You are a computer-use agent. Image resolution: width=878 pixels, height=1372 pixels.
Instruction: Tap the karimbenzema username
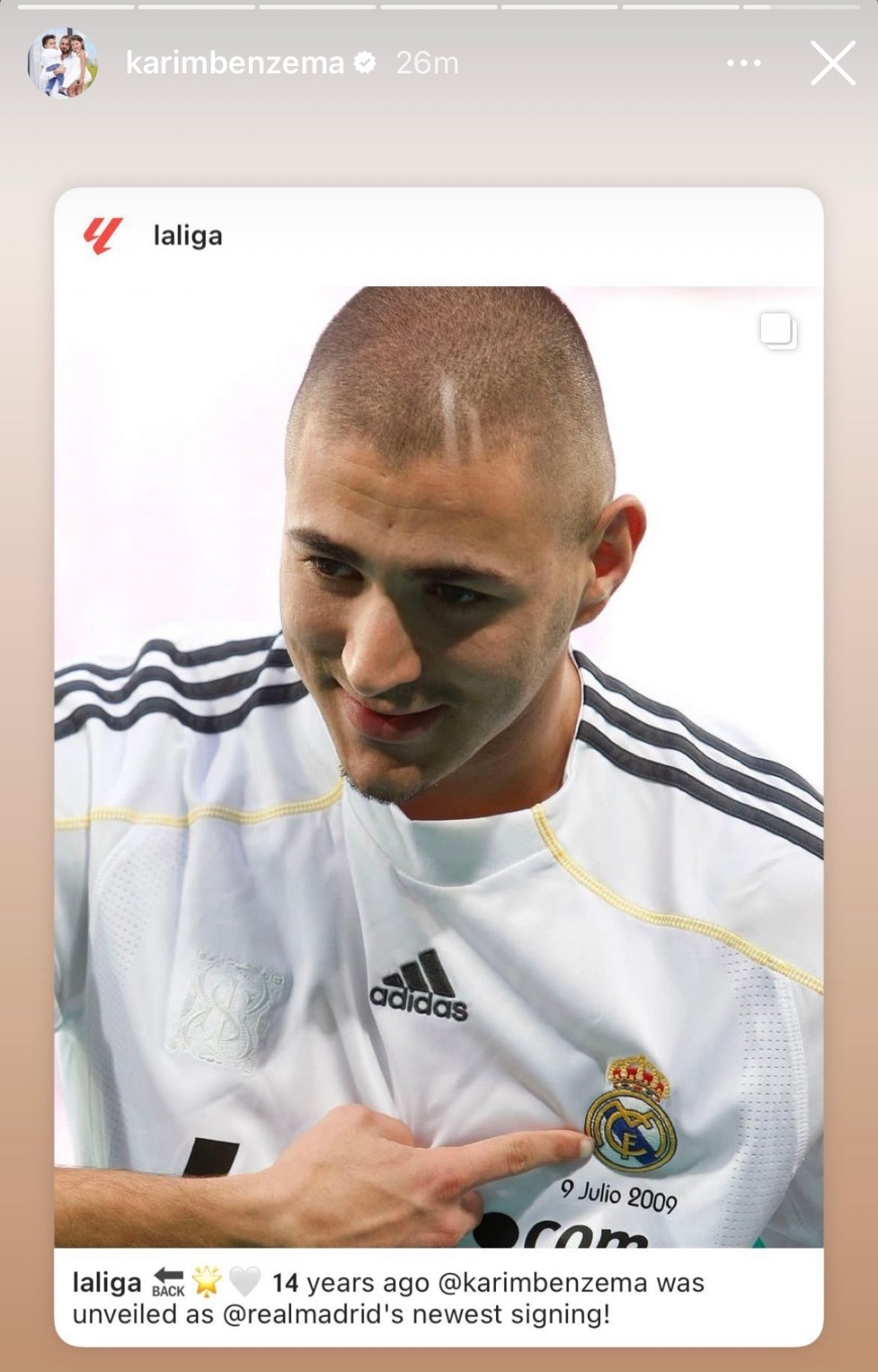234,63
